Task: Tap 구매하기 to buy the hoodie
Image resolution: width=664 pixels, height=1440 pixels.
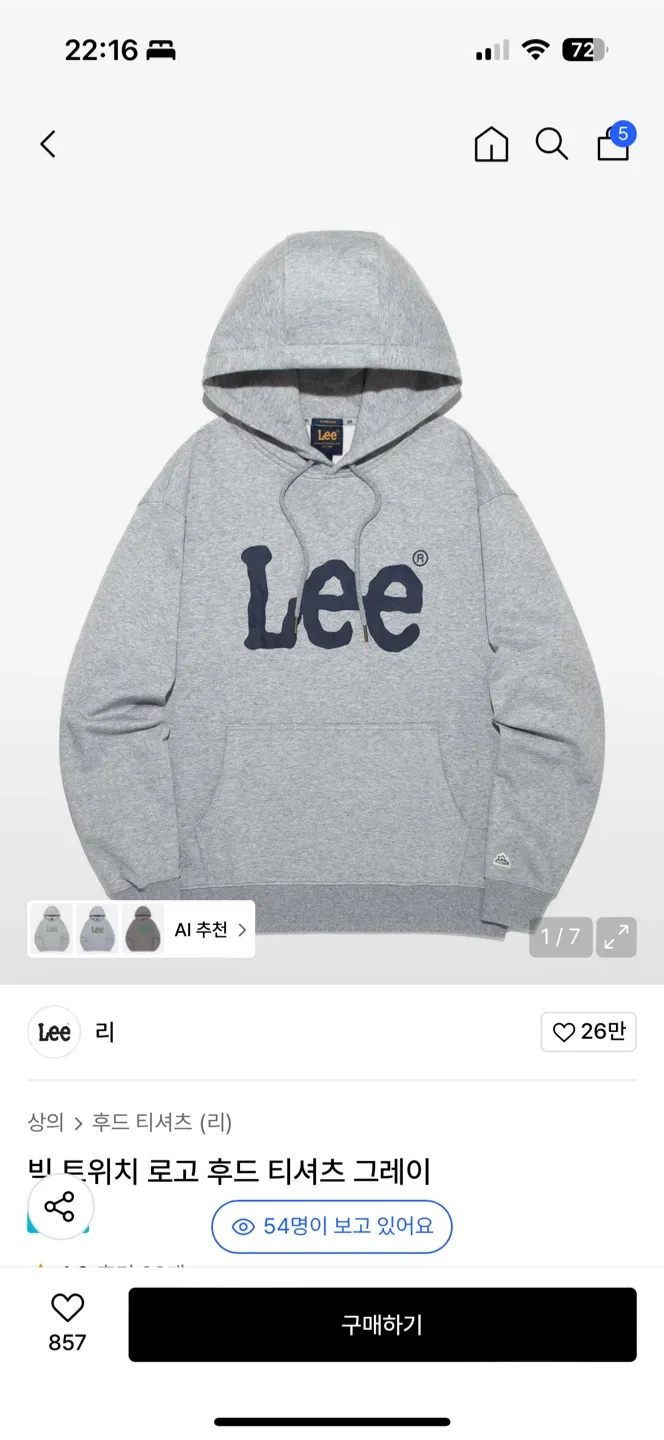Action: click(382, 1325)
